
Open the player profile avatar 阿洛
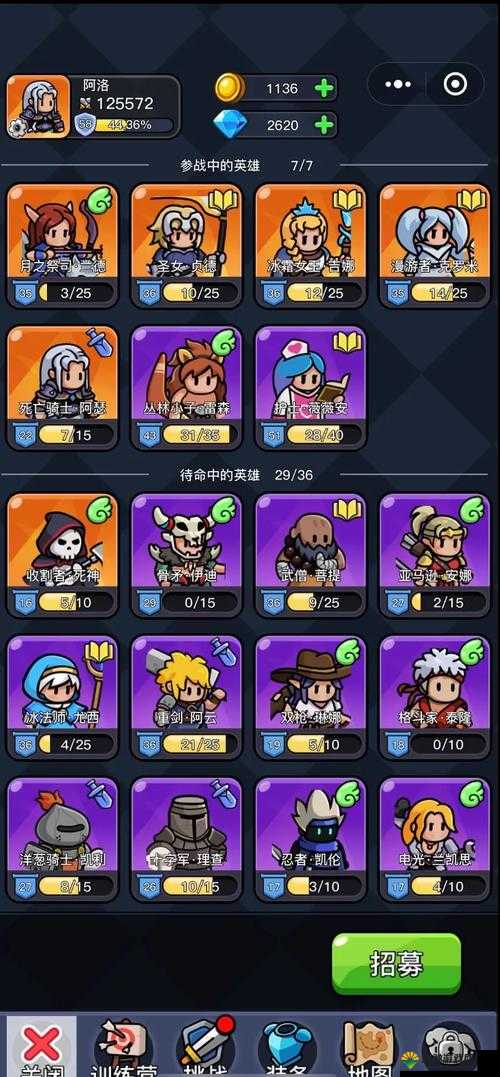(x=38, y=106)
